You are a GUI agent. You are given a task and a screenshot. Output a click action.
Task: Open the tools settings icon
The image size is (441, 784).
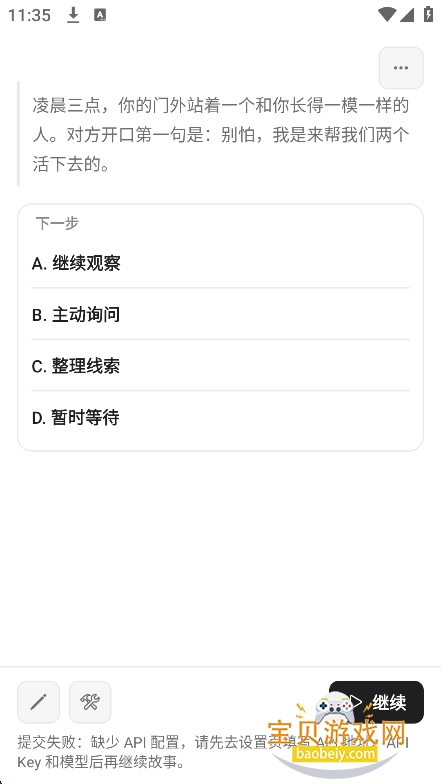90,702
